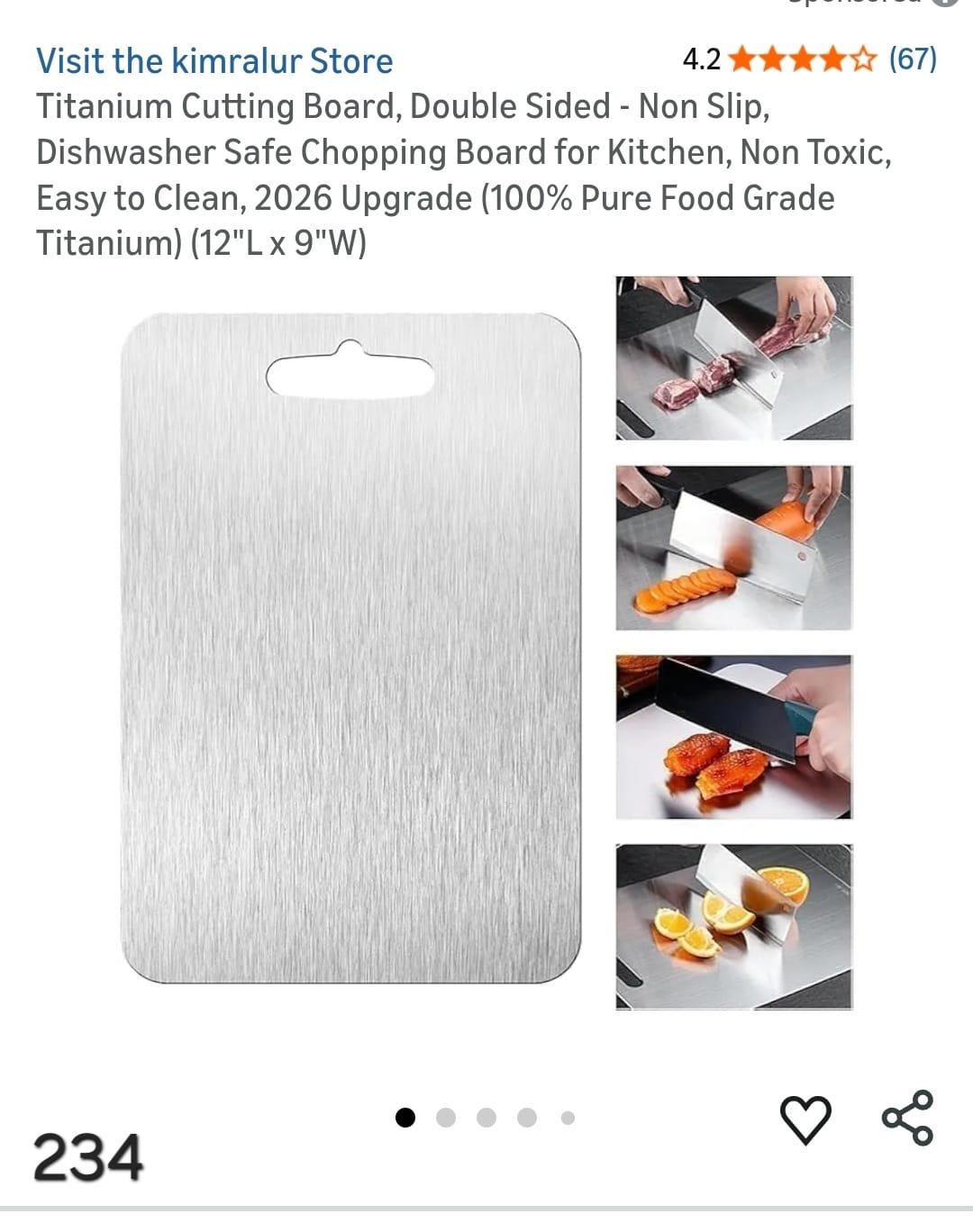Add cutting board to wishlist heart
The image size is (973, 1232).
(x=805, y=1119)
